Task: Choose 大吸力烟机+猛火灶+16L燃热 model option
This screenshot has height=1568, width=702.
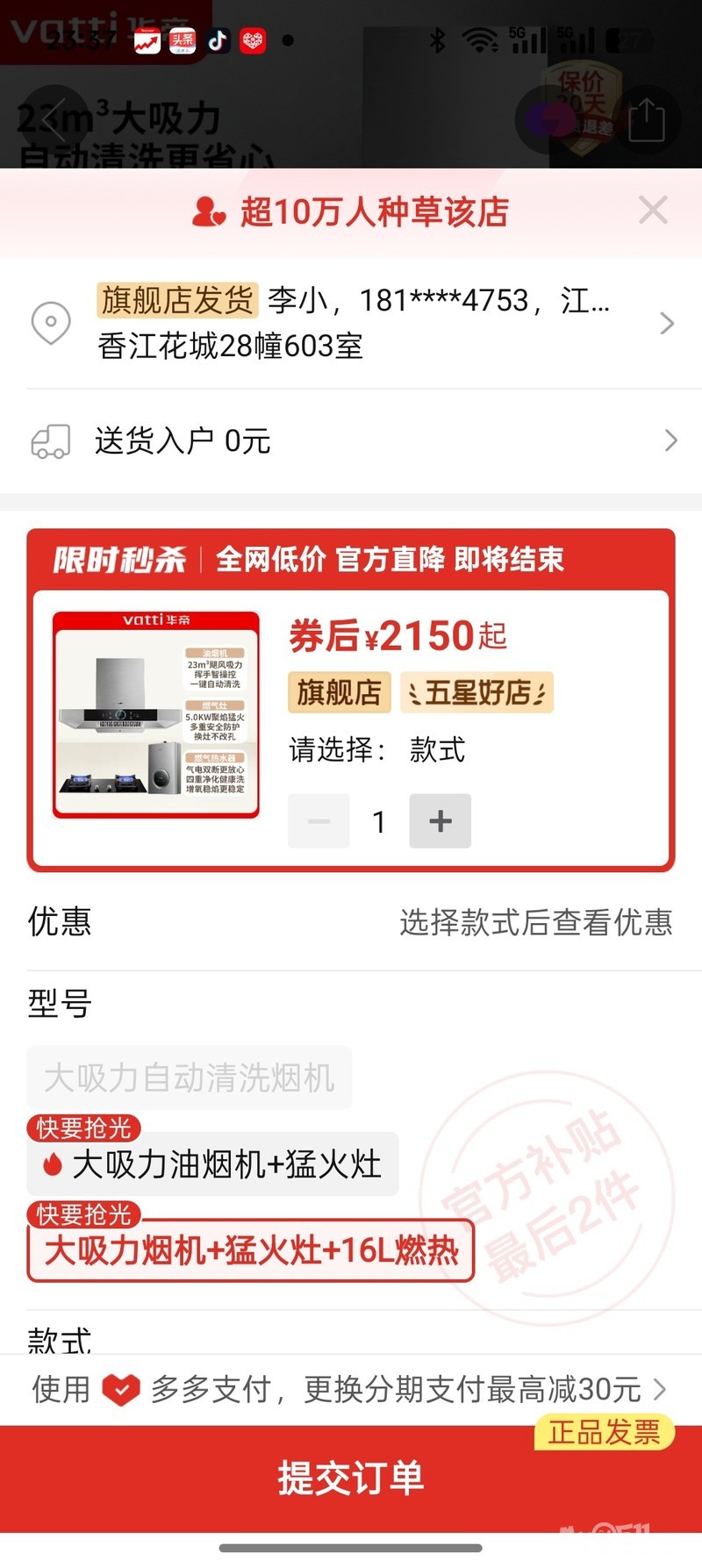Action: [251, 1250]
